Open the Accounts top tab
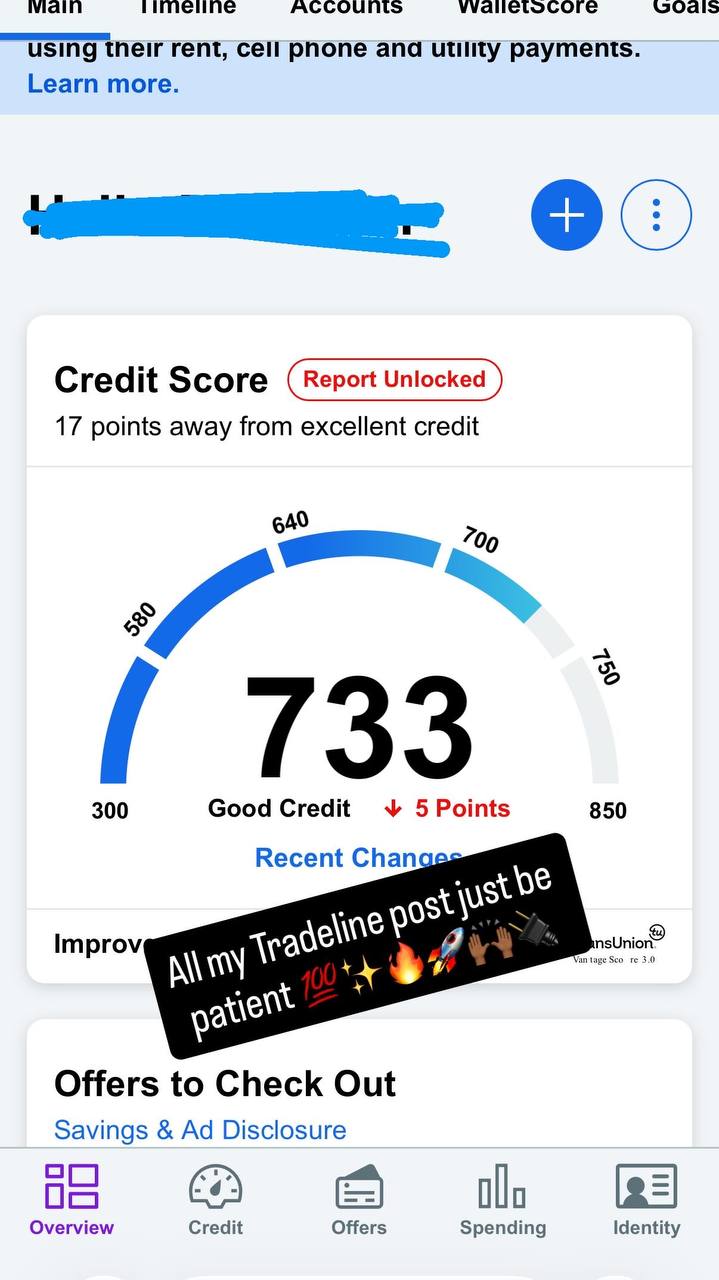The width and height of the screenshot is (719, 1280). [x=346, y=8]
